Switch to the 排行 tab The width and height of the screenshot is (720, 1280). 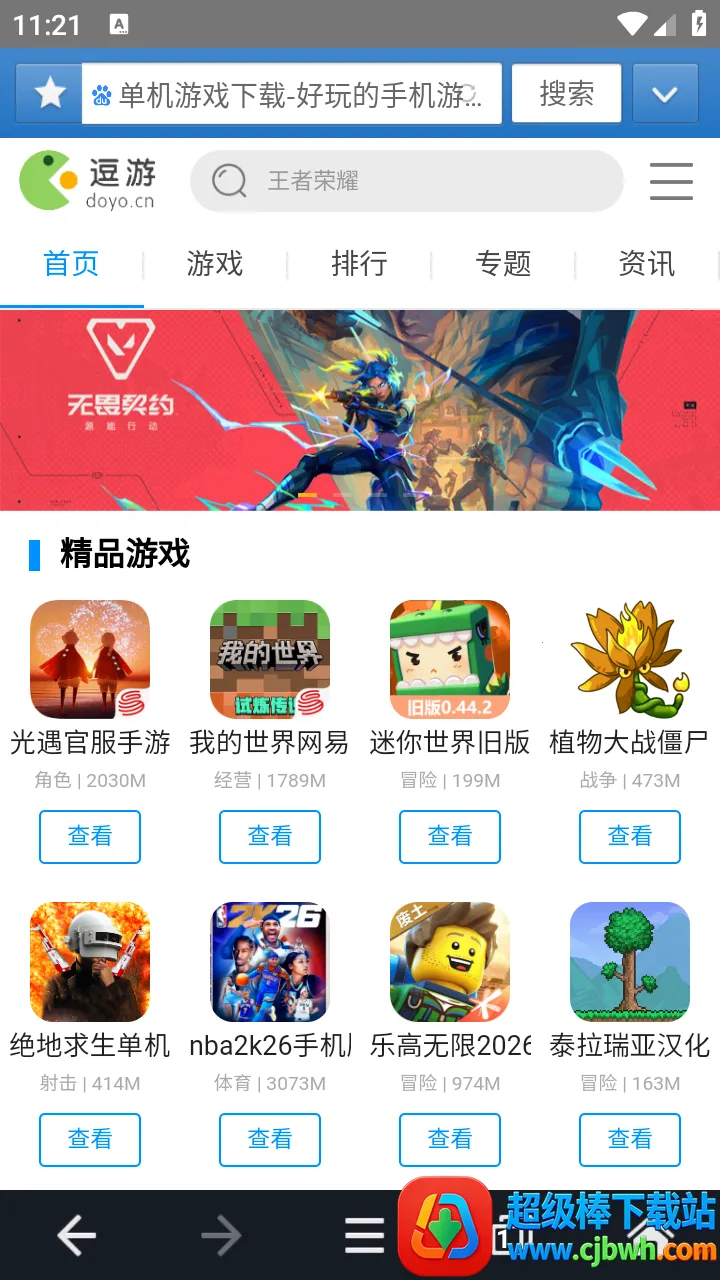pos(359,264)
